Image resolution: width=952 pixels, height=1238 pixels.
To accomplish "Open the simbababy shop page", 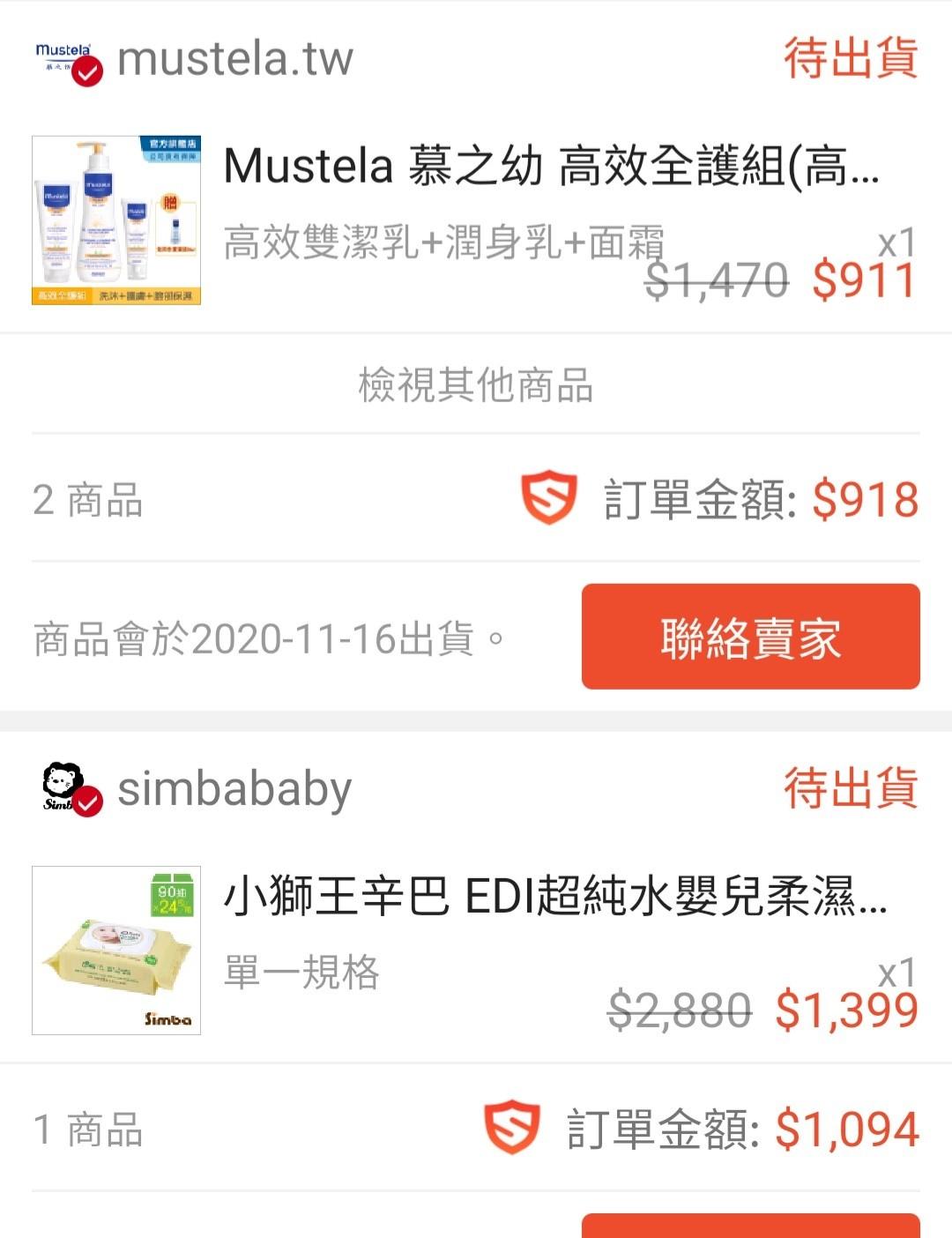I will pyautogui.click(x=234, y=788).
